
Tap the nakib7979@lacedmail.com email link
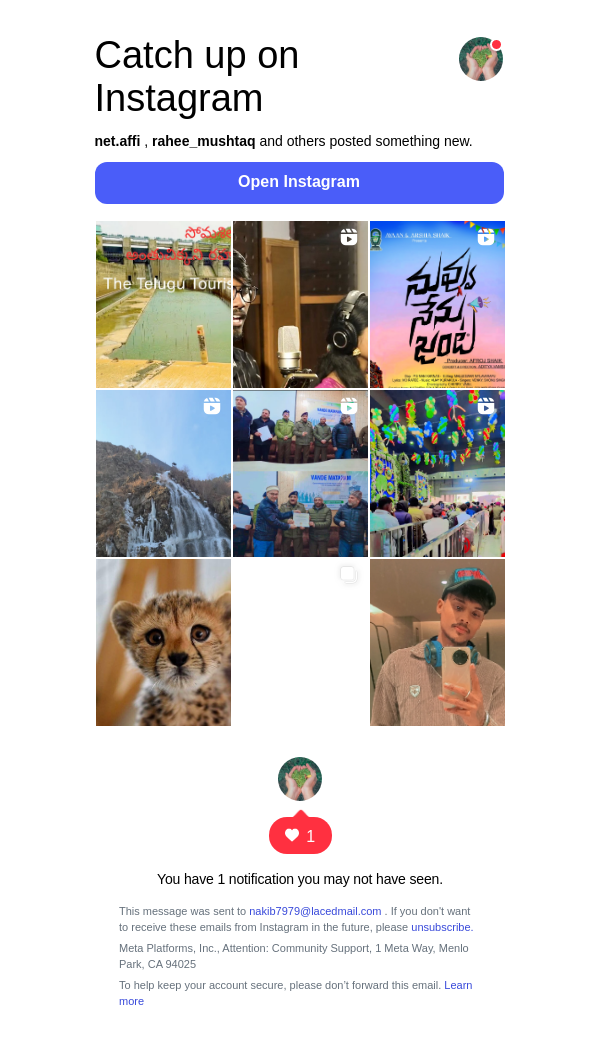pos(315,911)
